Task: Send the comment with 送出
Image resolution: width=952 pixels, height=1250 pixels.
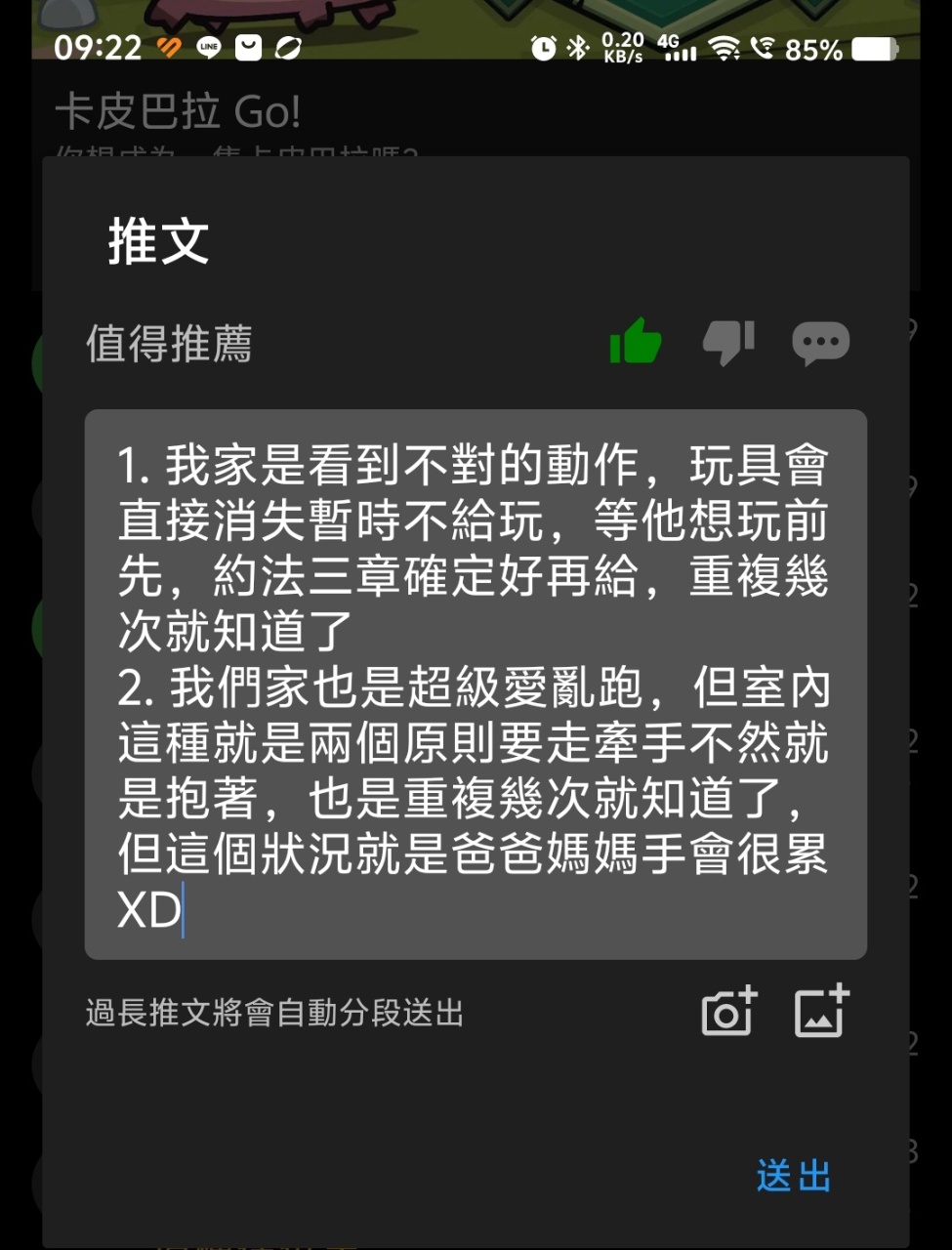Action: [793, 1176]
